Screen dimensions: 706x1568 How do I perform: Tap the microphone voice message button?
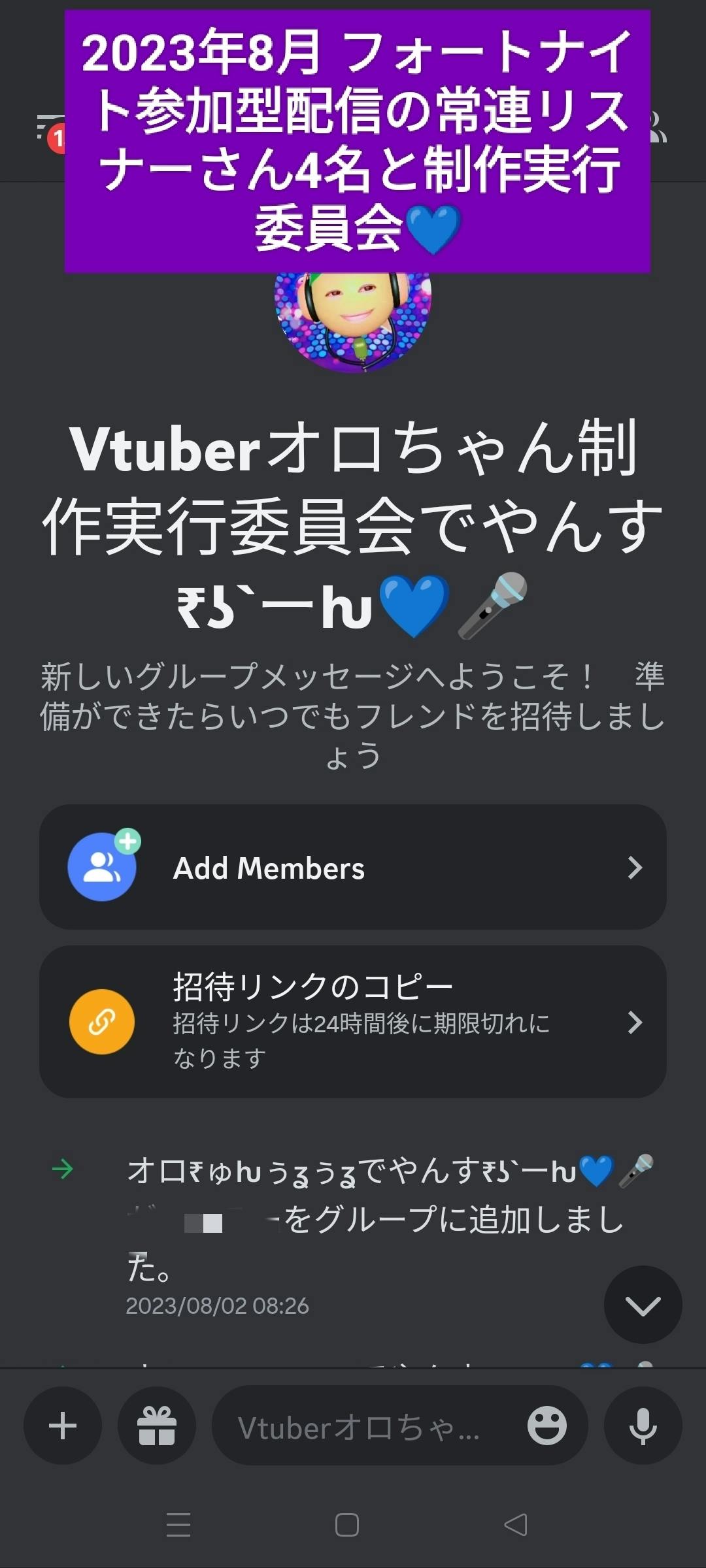point(643,1425)
